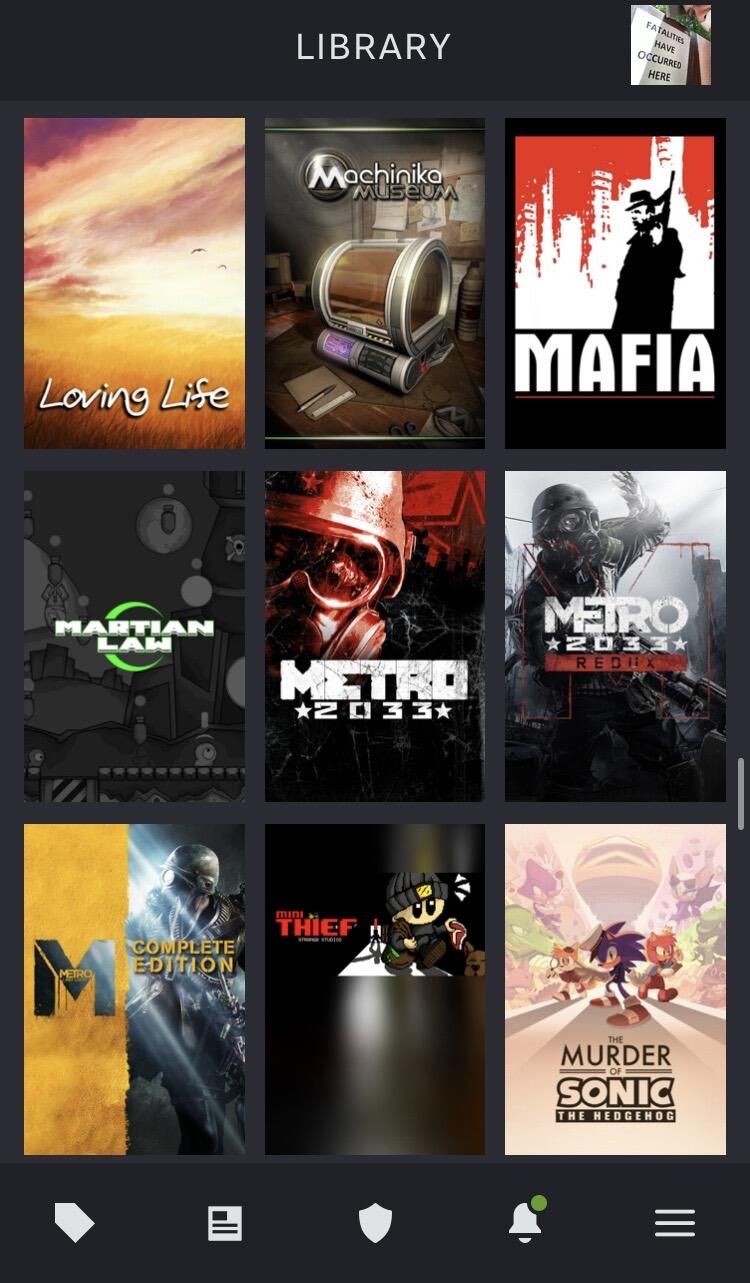Open Metro 2033 Redux tile

coord(615,636)
